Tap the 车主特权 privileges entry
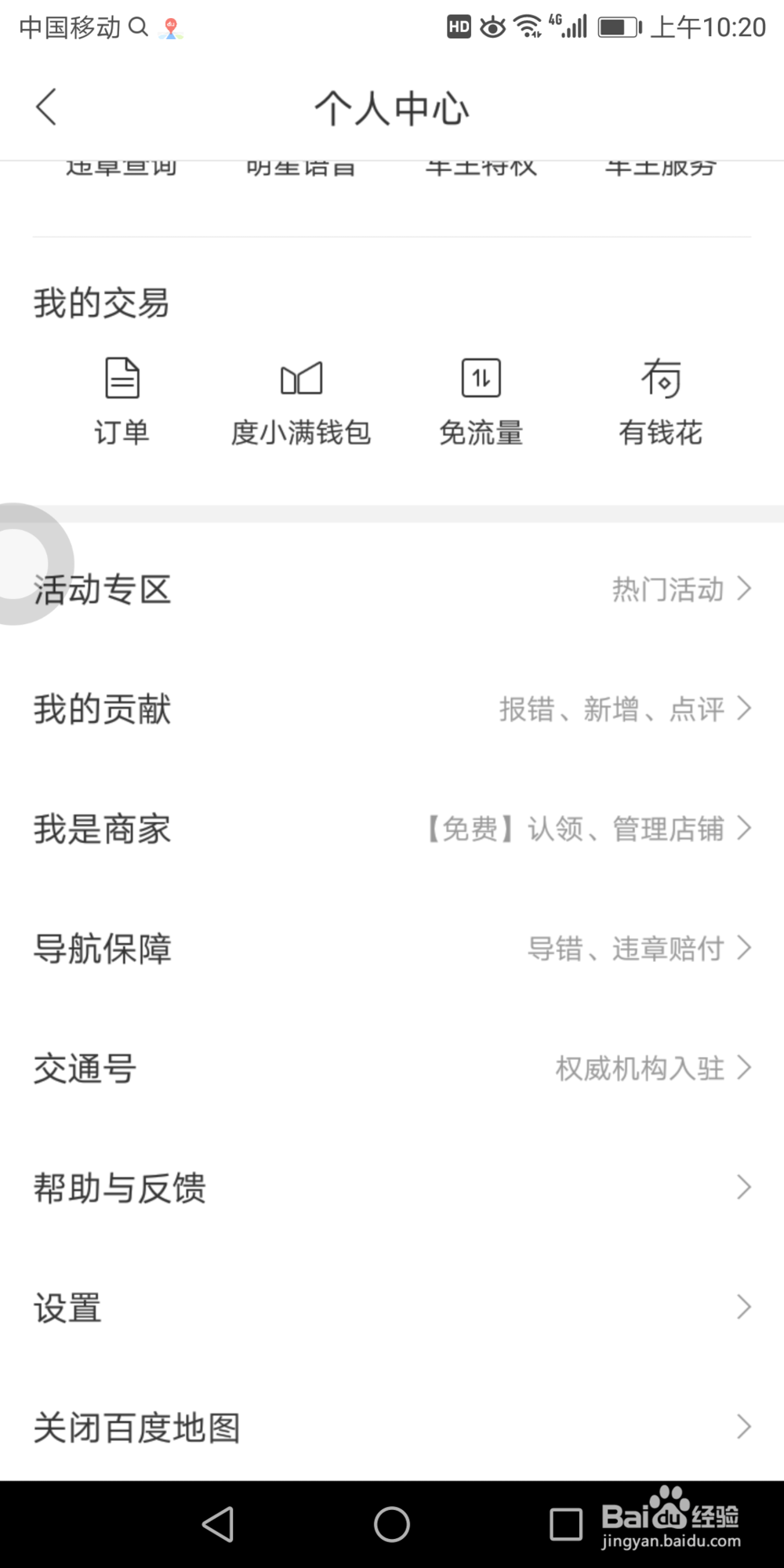Screen dimensions: 784x1568 click(481, 165)
